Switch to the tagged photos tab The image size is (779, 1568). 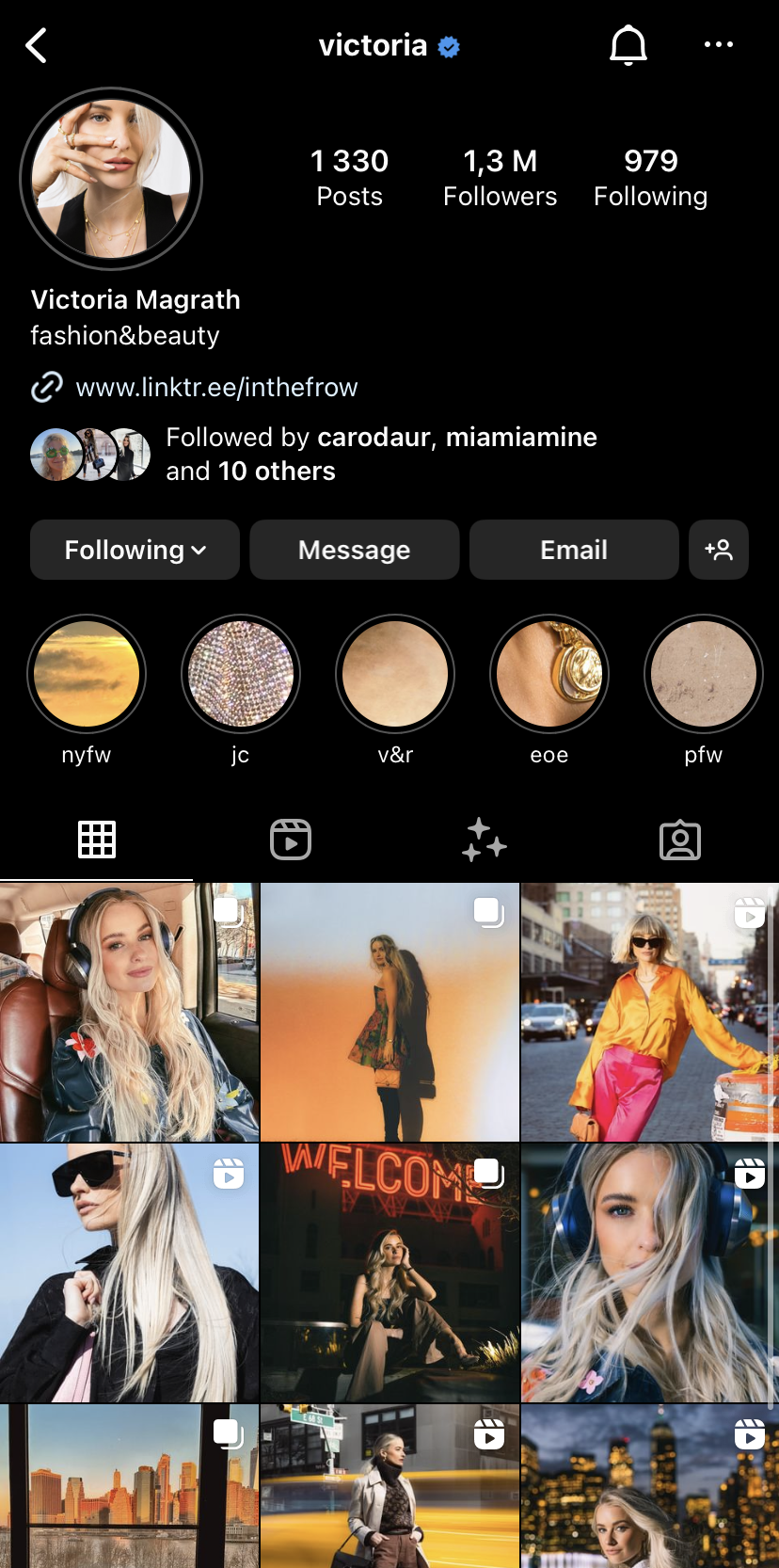click(x=680, y=840)
